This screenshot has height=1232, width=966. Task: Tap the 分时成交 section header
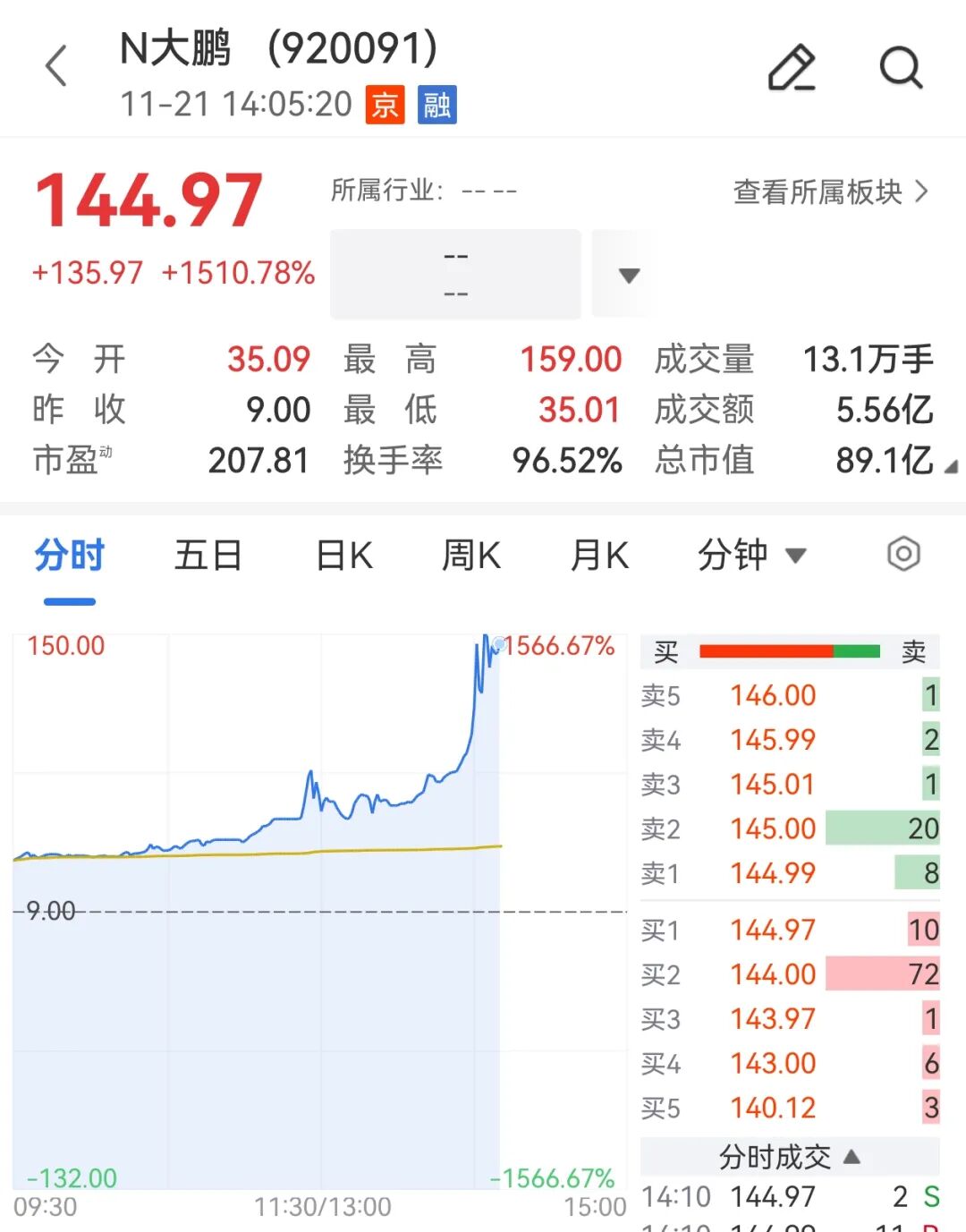point(788,1156)
